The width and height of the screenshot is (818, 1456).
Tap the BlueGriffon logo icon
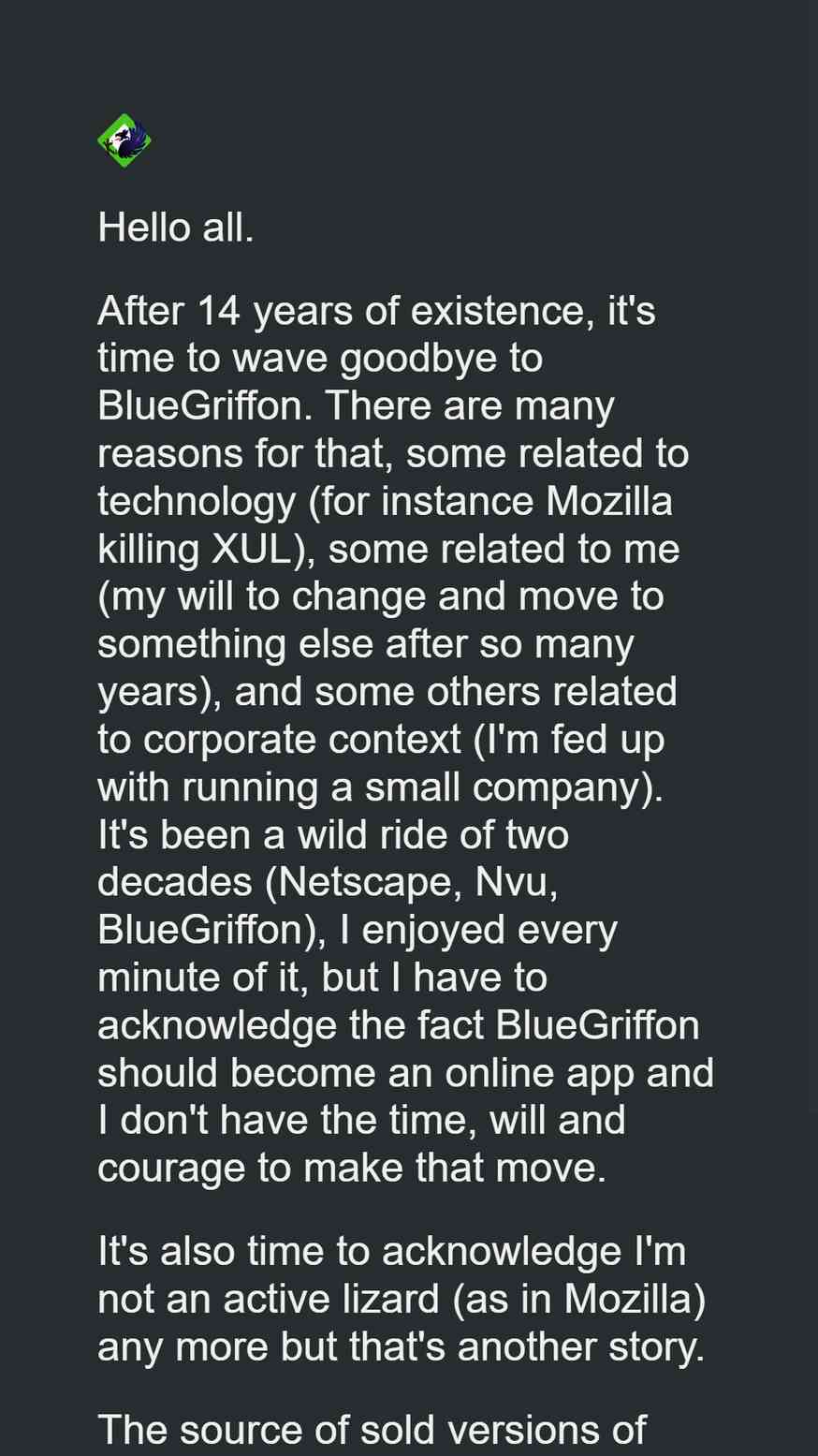pos(124,140)
